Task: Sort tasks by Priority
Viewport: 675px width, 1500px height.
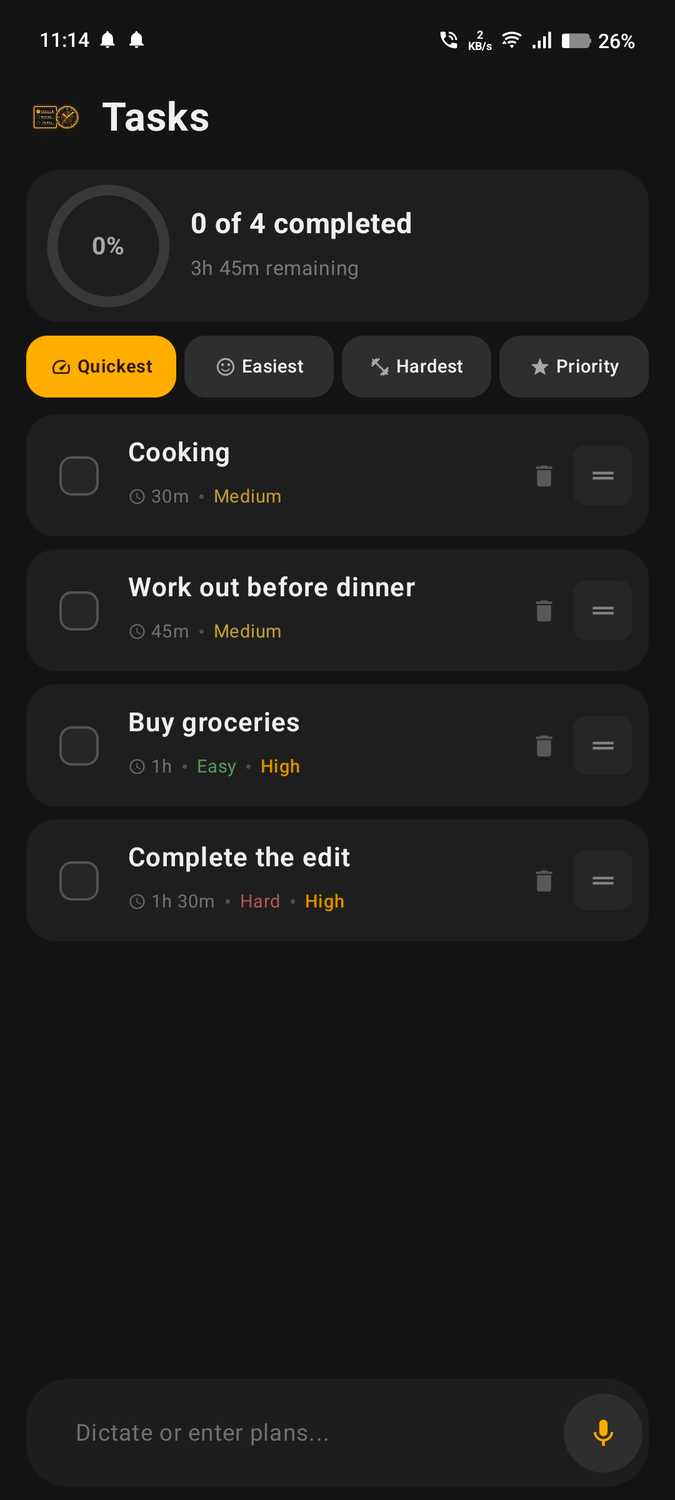Action: pos(574,366)
